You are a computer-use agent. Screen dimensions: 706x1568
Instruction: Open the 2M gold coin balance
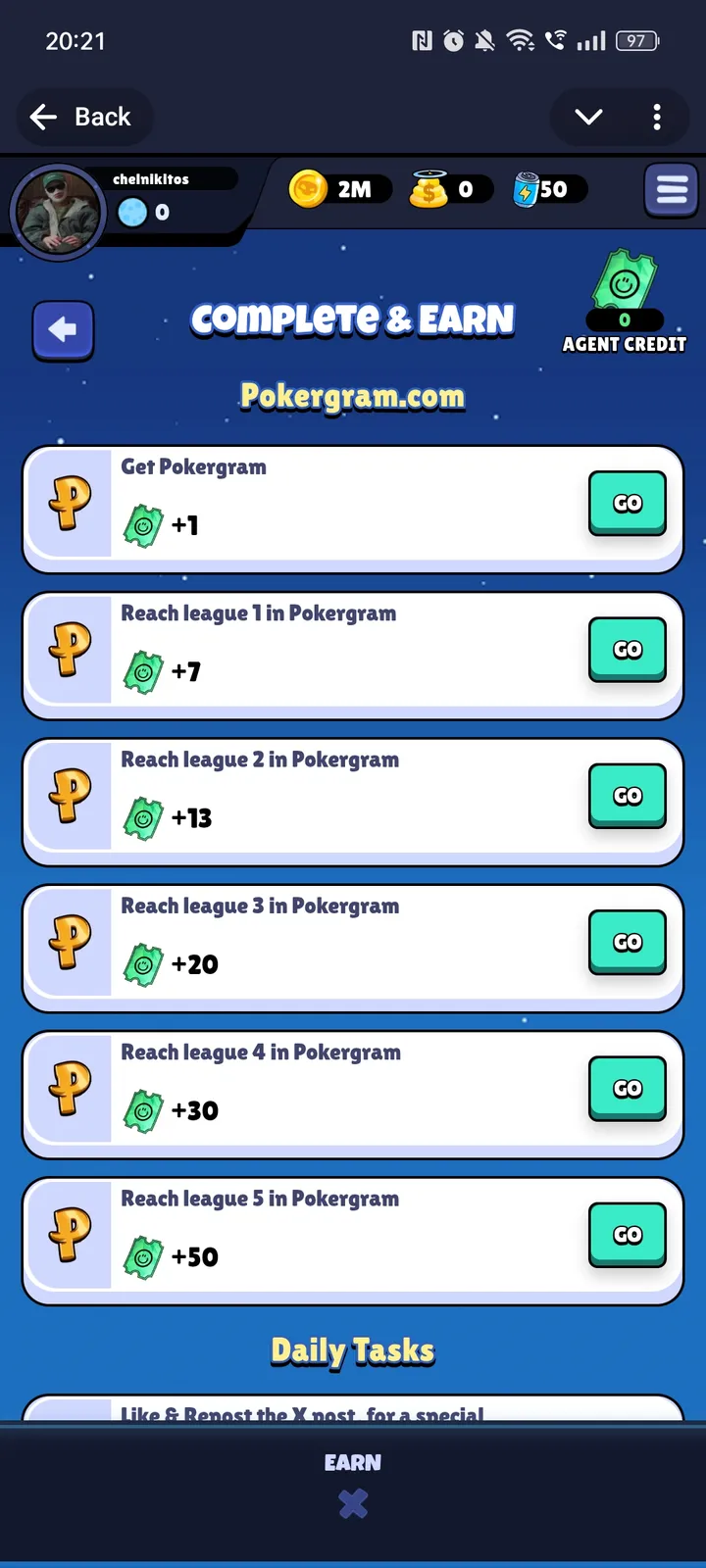[340, 189]
